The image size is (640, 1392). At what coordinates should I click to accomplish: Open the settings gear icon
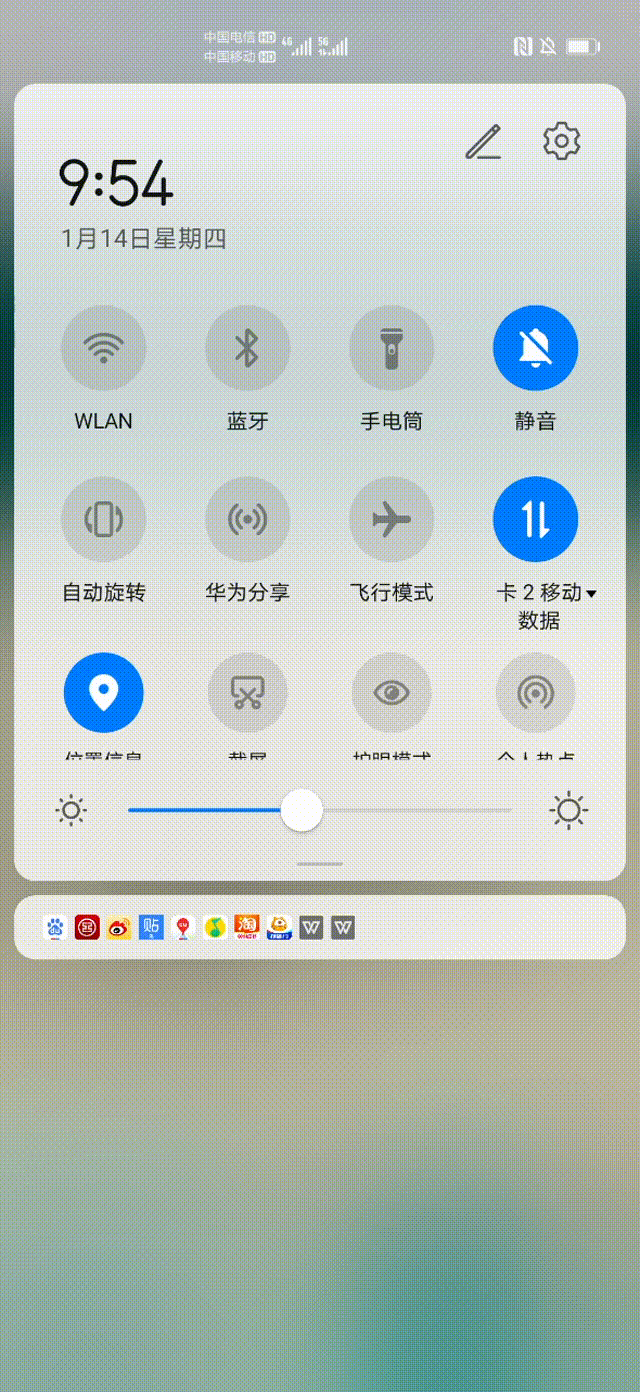tap(561, 142)
